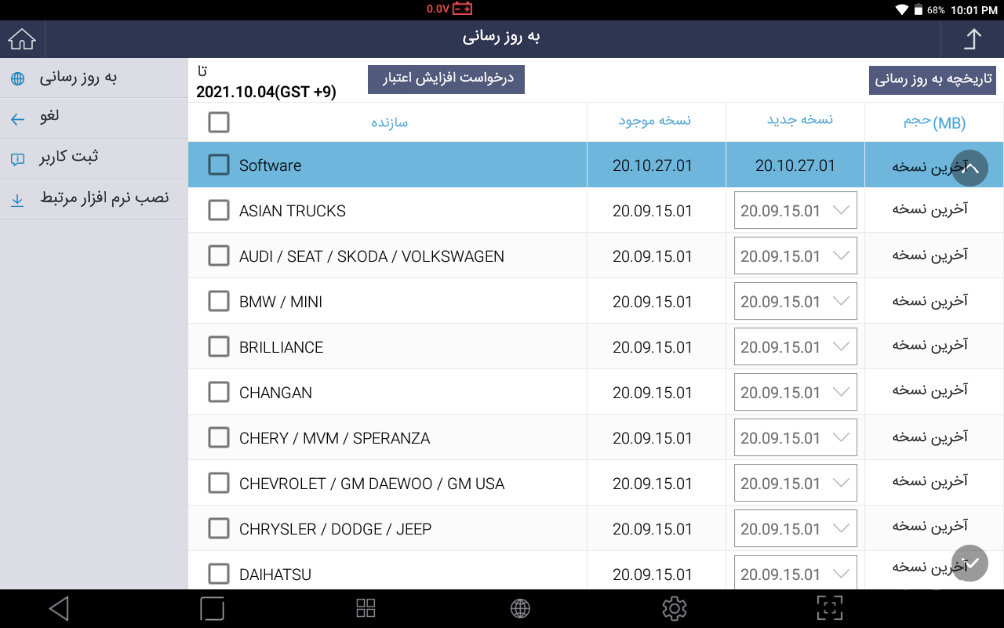This screenshot has width=1004, height=628.
Task: Toggle the select-all checkbox in header
Action: (x=219, y=122)
